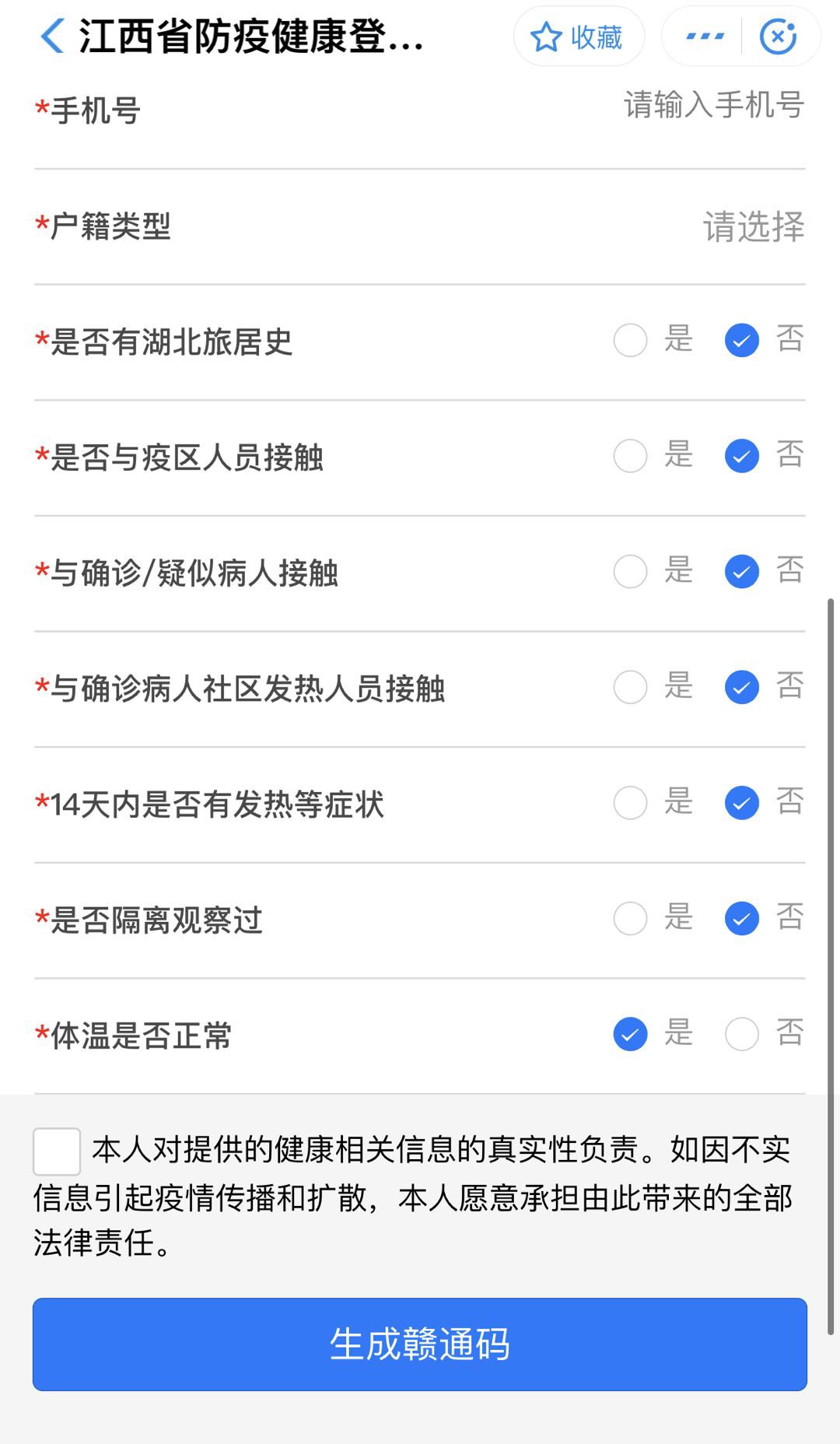
Task: Tap the 生成赣通码 button
Action: (420, 1344)
